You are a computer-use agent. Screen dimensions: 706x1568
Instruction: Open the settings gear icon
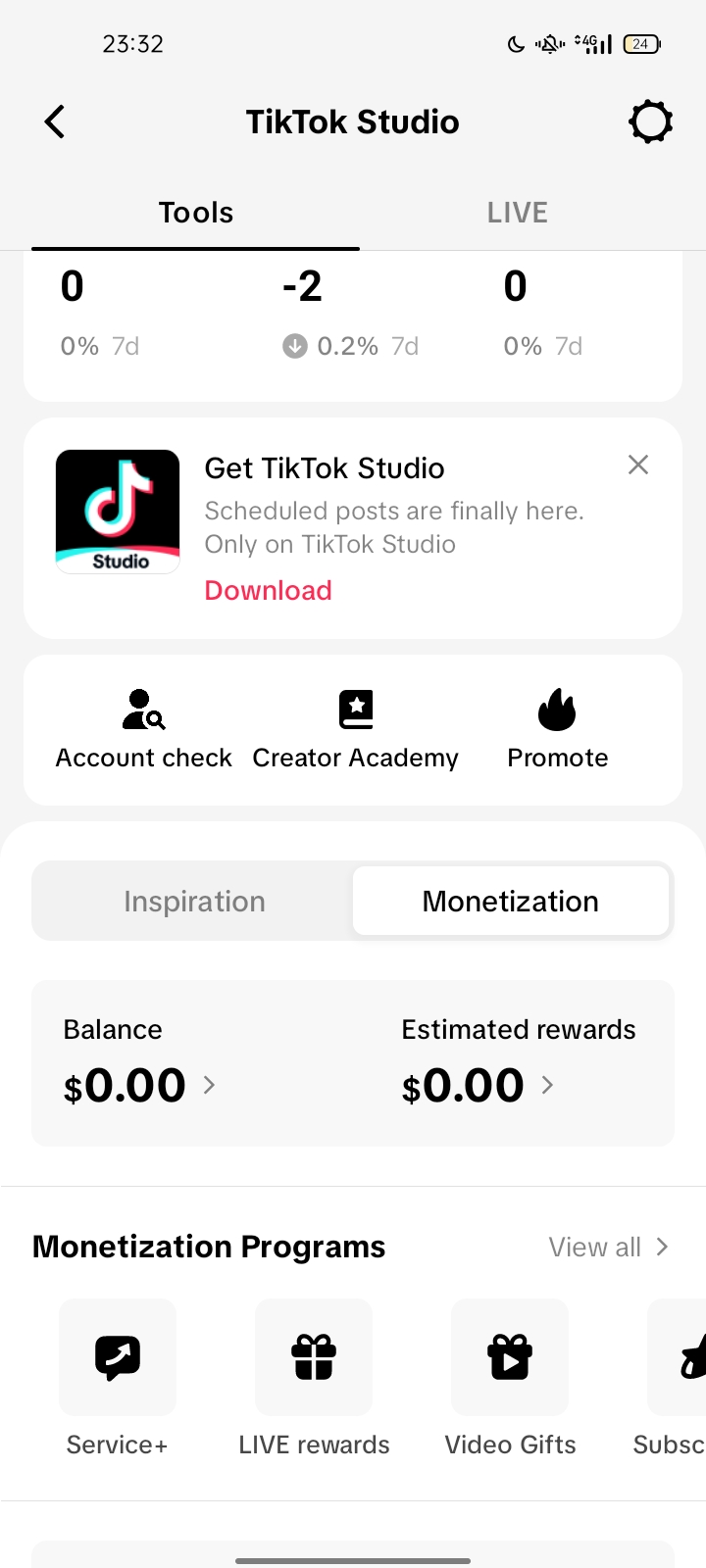tap(650, 122)
